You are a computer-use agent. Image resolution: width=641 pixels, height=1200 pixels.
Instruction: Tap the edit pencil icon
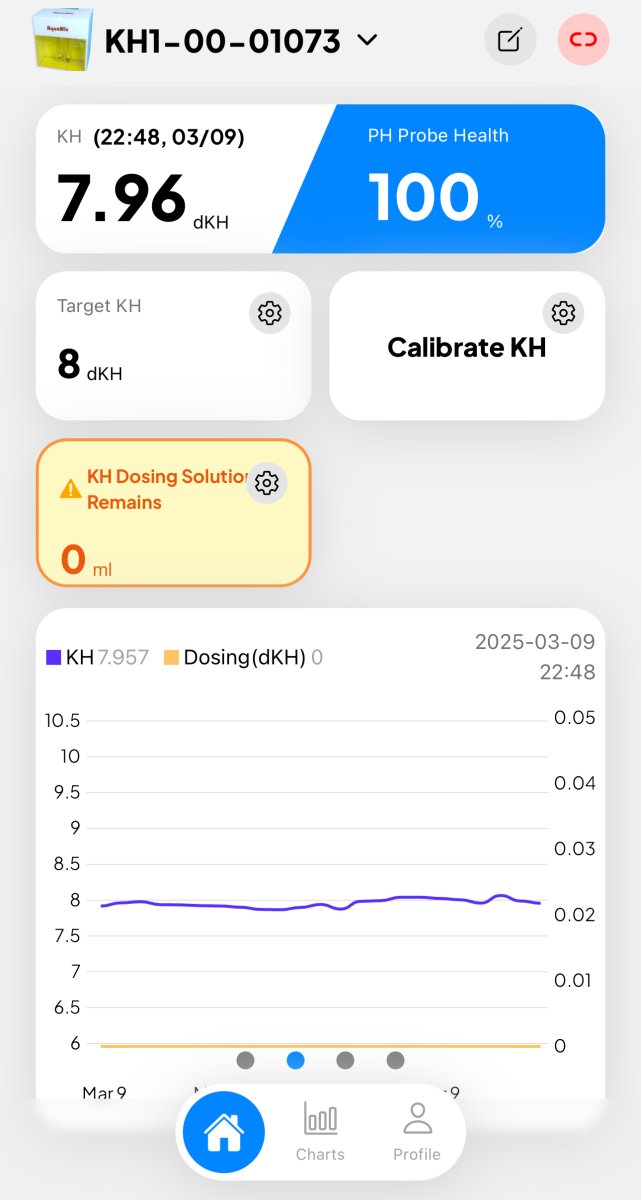[x=510, y=40]
